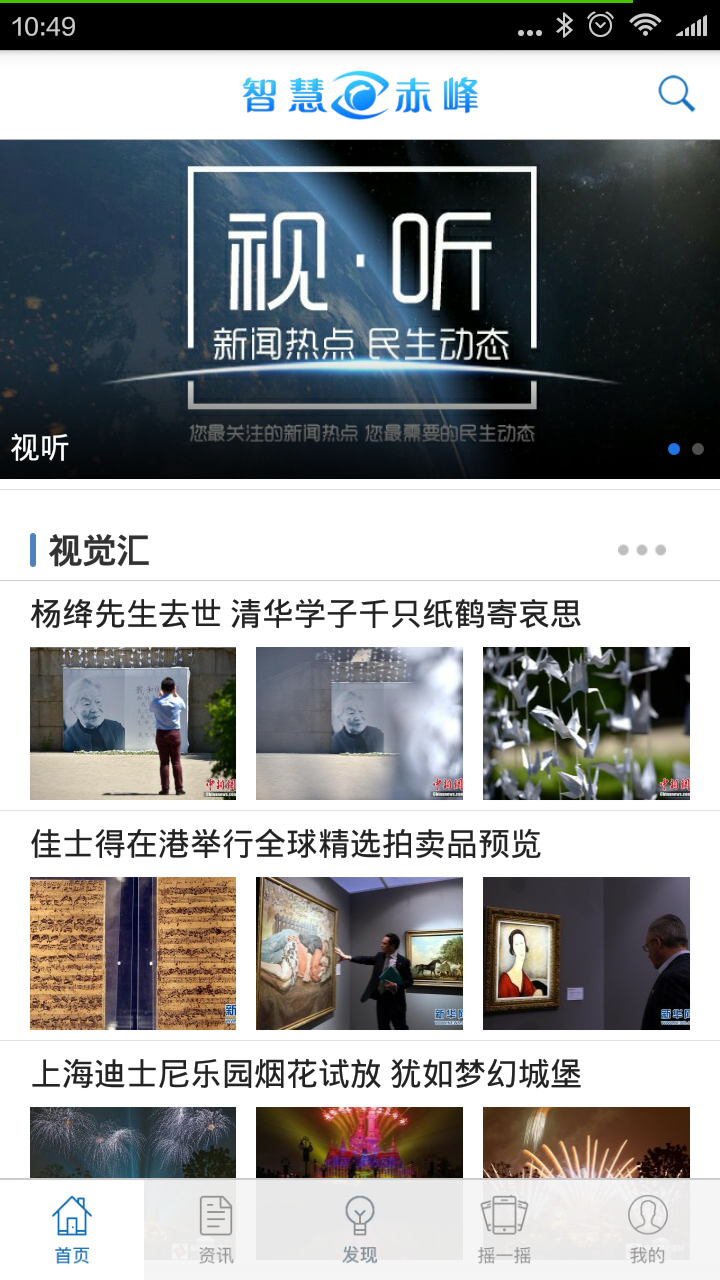View the music manuscript auction photo

pos(133,953)
